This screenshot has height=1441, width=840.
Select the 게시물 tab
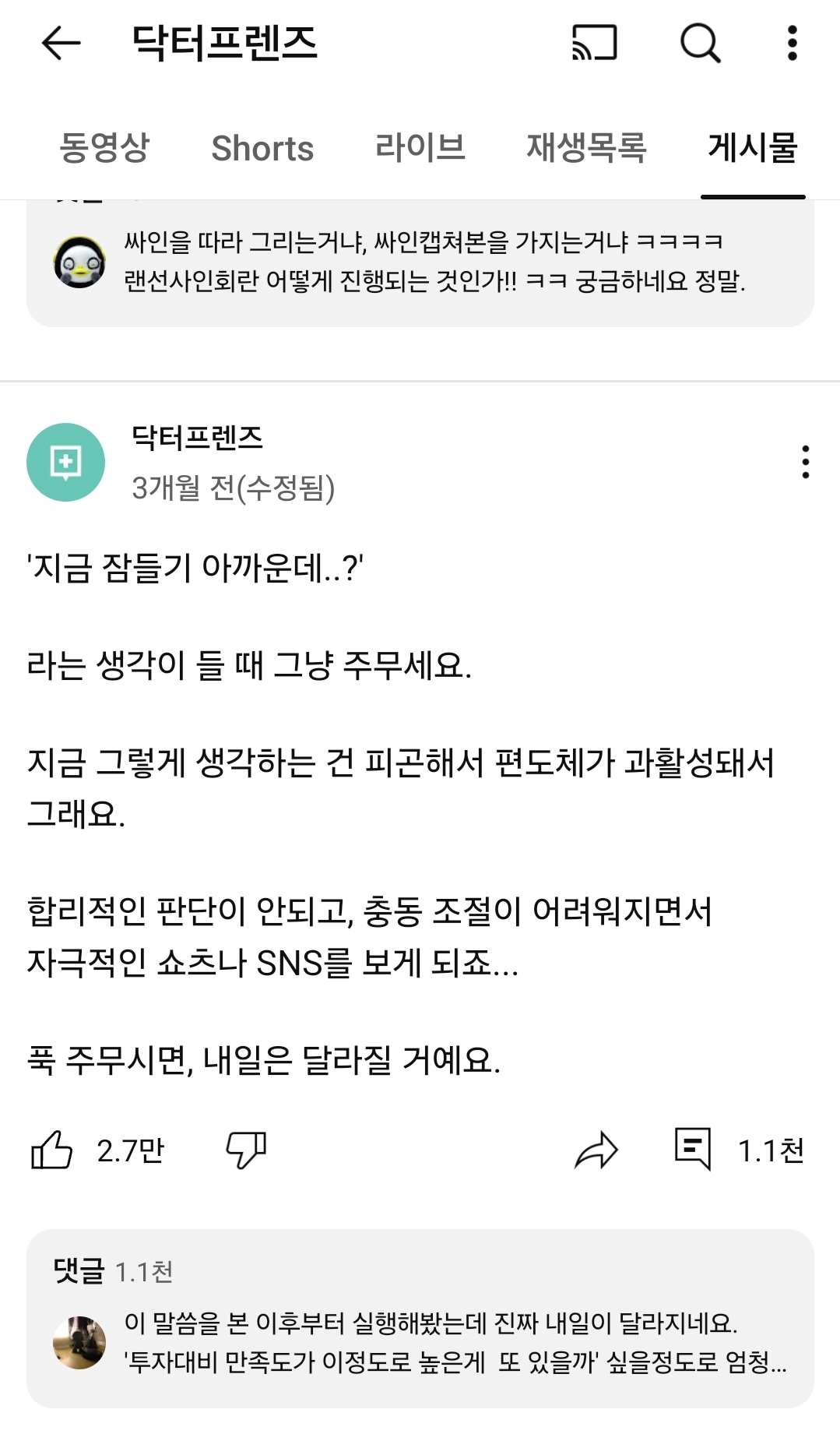pos(753,148)
